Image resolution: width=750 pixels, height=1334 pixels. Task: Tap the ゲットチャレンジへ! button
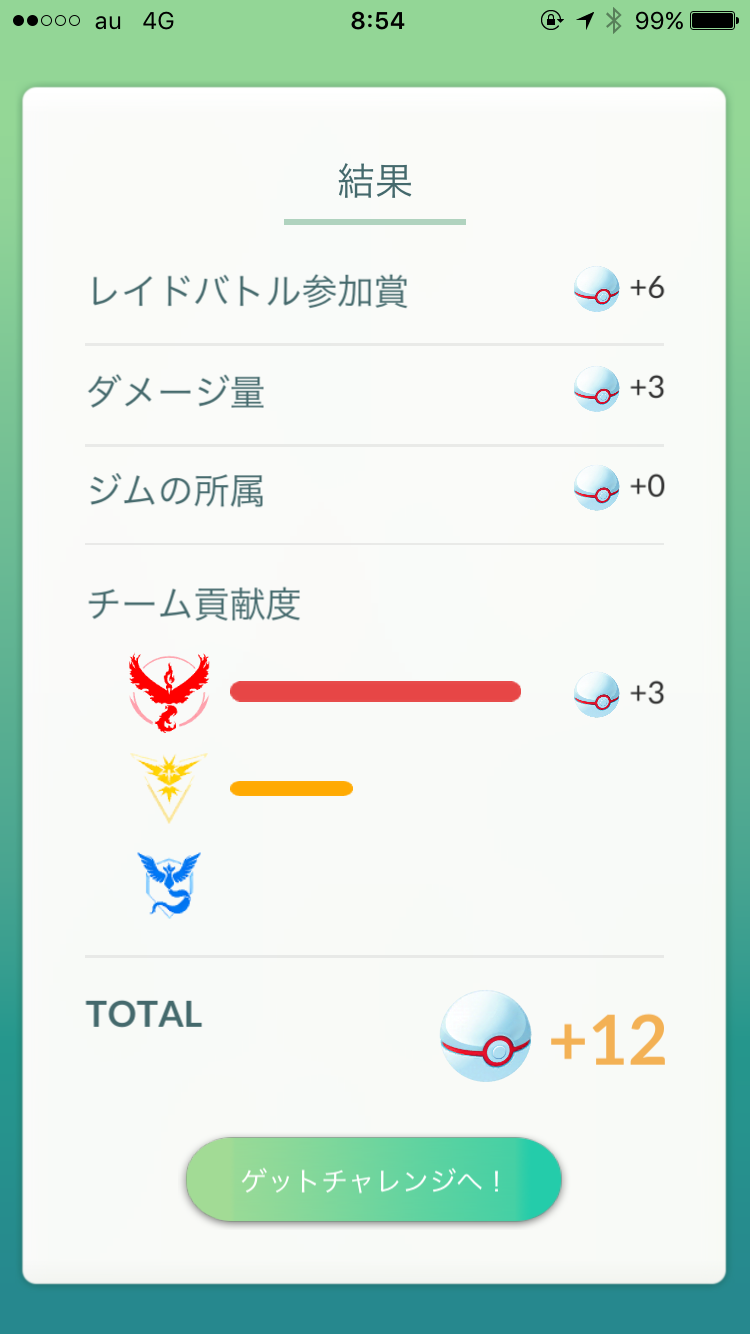click(374, 1180)
